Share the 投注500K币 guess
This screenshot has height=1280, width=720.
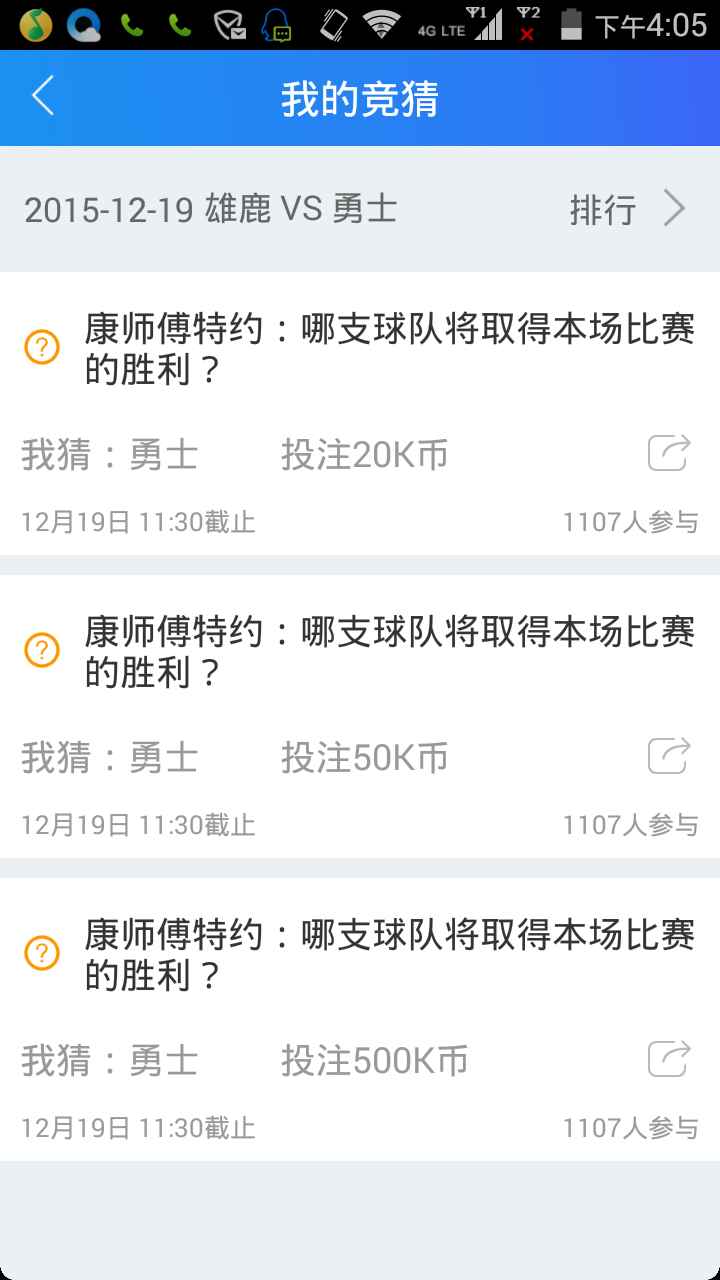(669, 1059)
